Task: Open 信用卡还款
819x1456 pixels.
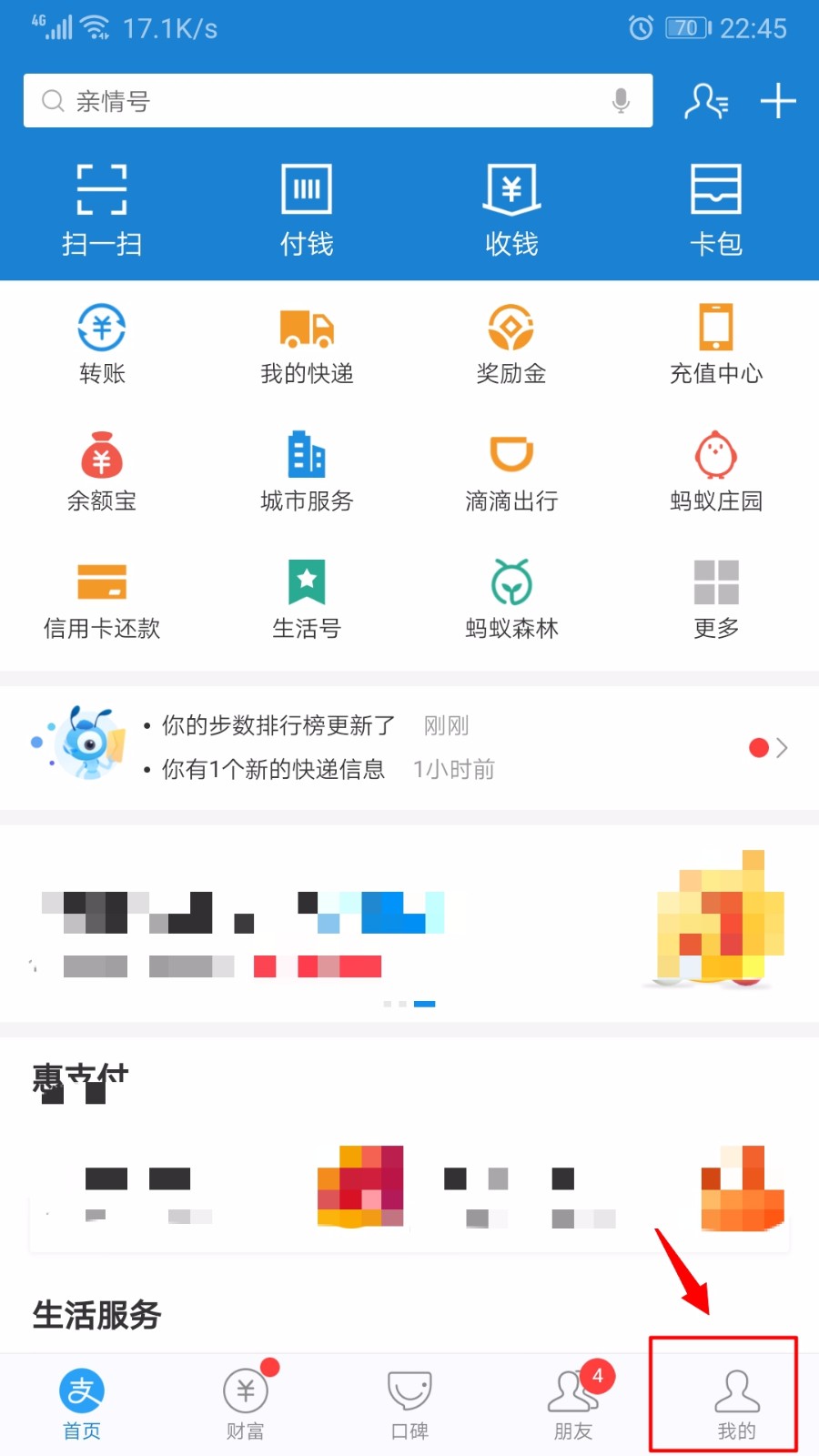Action: click(x=102, y=600)
